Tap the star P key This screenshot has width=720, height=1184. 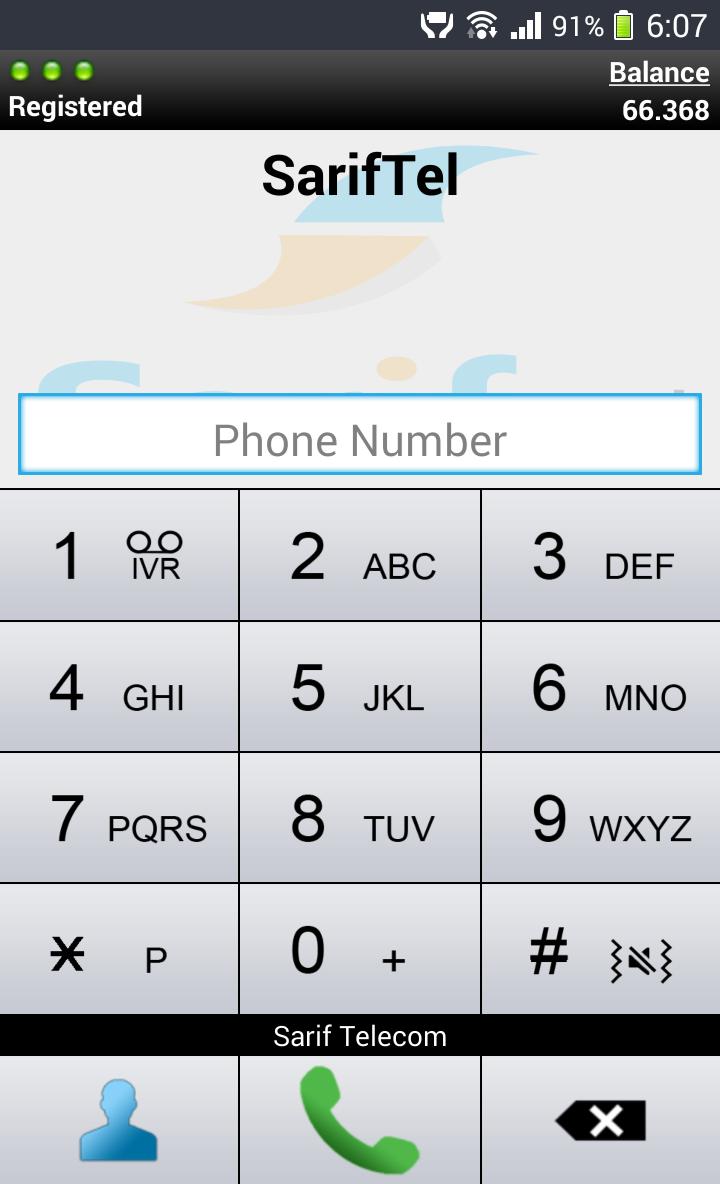[119, 950]
